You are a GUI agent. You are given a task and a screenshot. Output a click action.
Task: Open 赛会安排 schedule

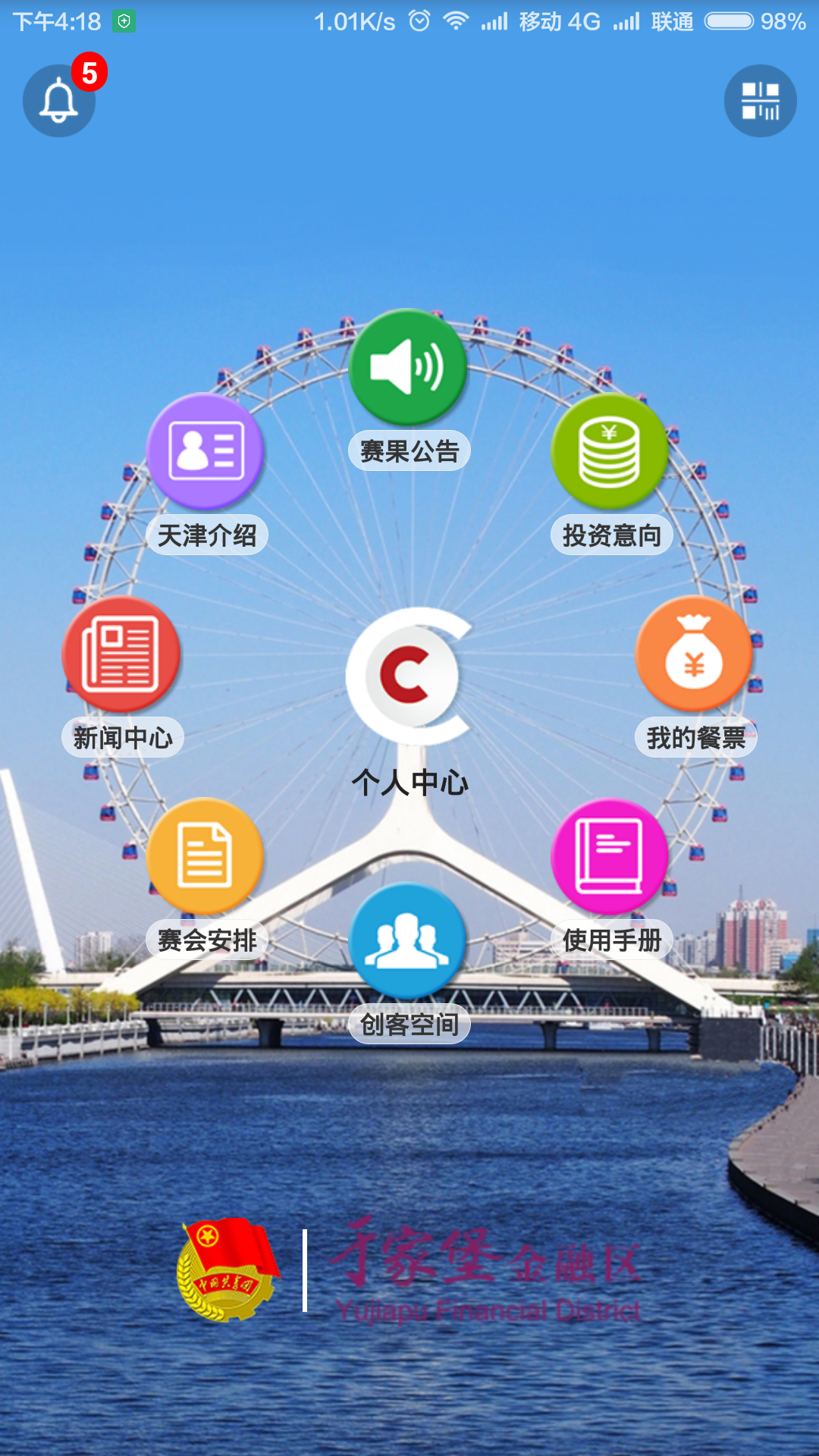click(x=206, y=856)
